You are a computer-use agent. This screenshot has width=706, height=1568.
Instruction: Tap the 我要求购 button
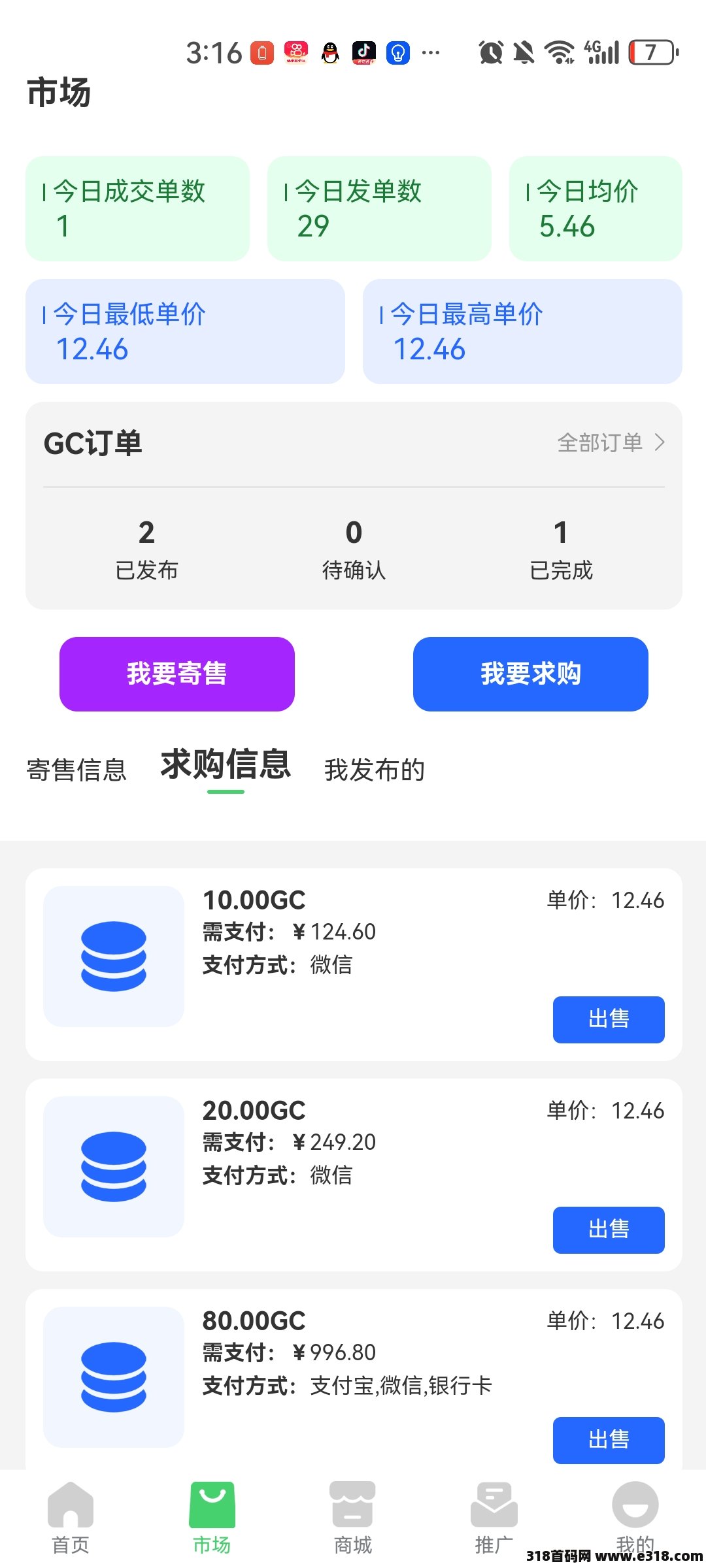(530, 674)
